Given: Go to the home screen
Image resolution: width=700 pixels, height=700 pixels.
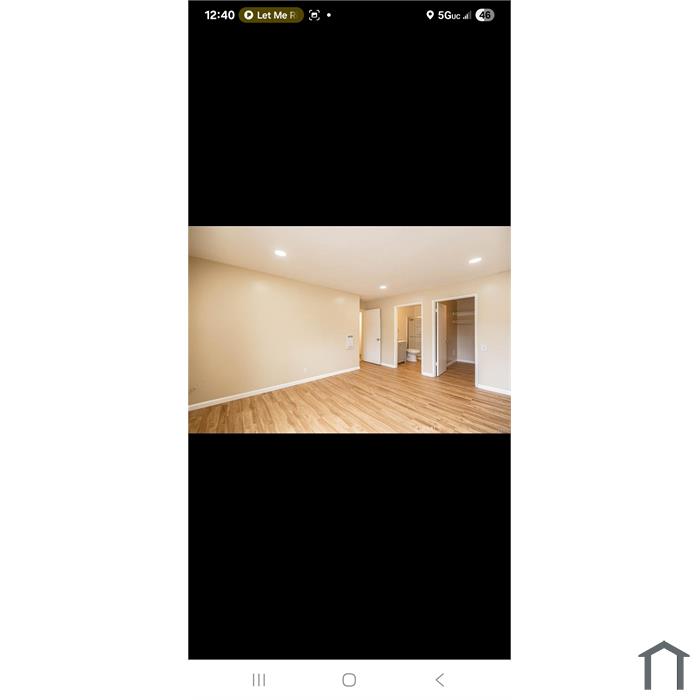Looking at the screenshot, I should [x=349, y=680].
